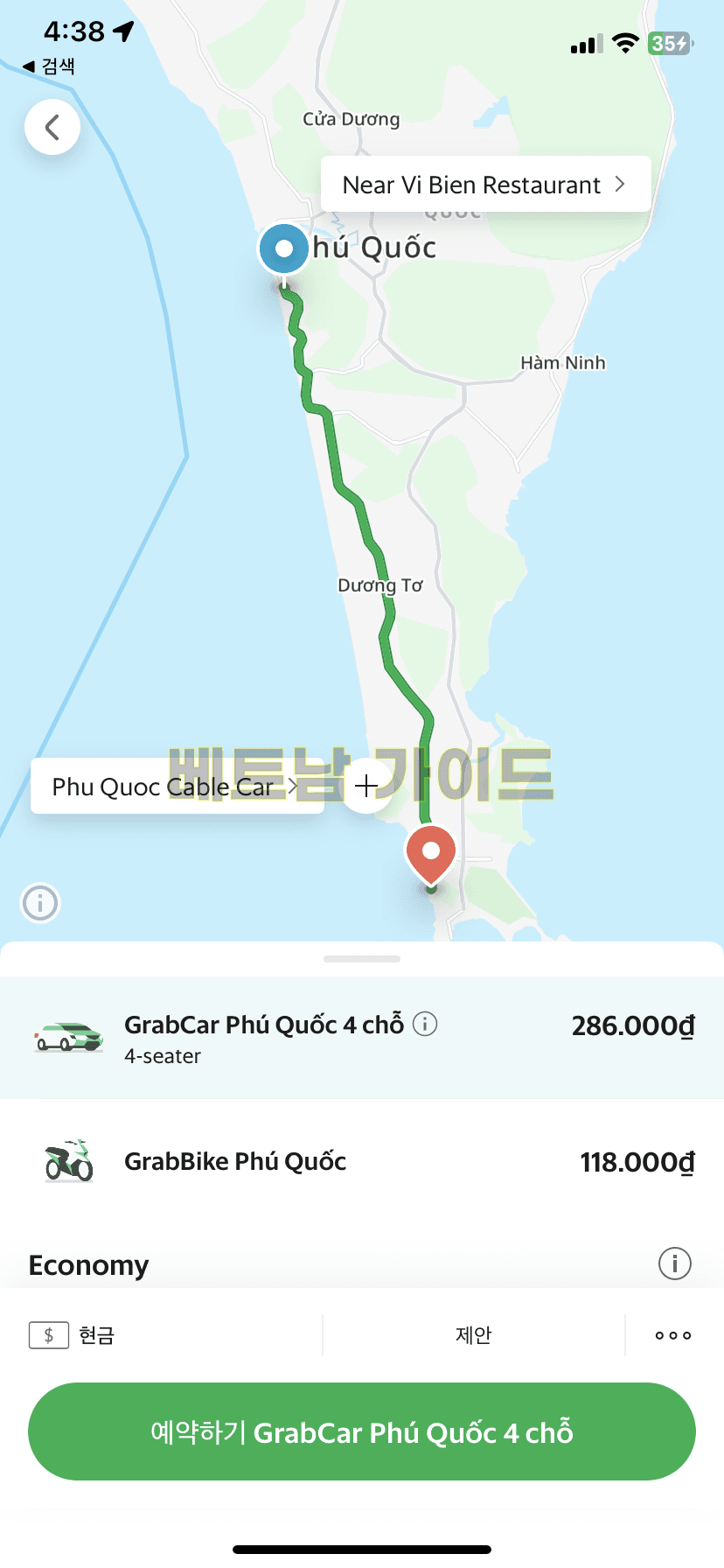View GrabCar Phú Quốc 4 chỗ info

point(425,1024)
